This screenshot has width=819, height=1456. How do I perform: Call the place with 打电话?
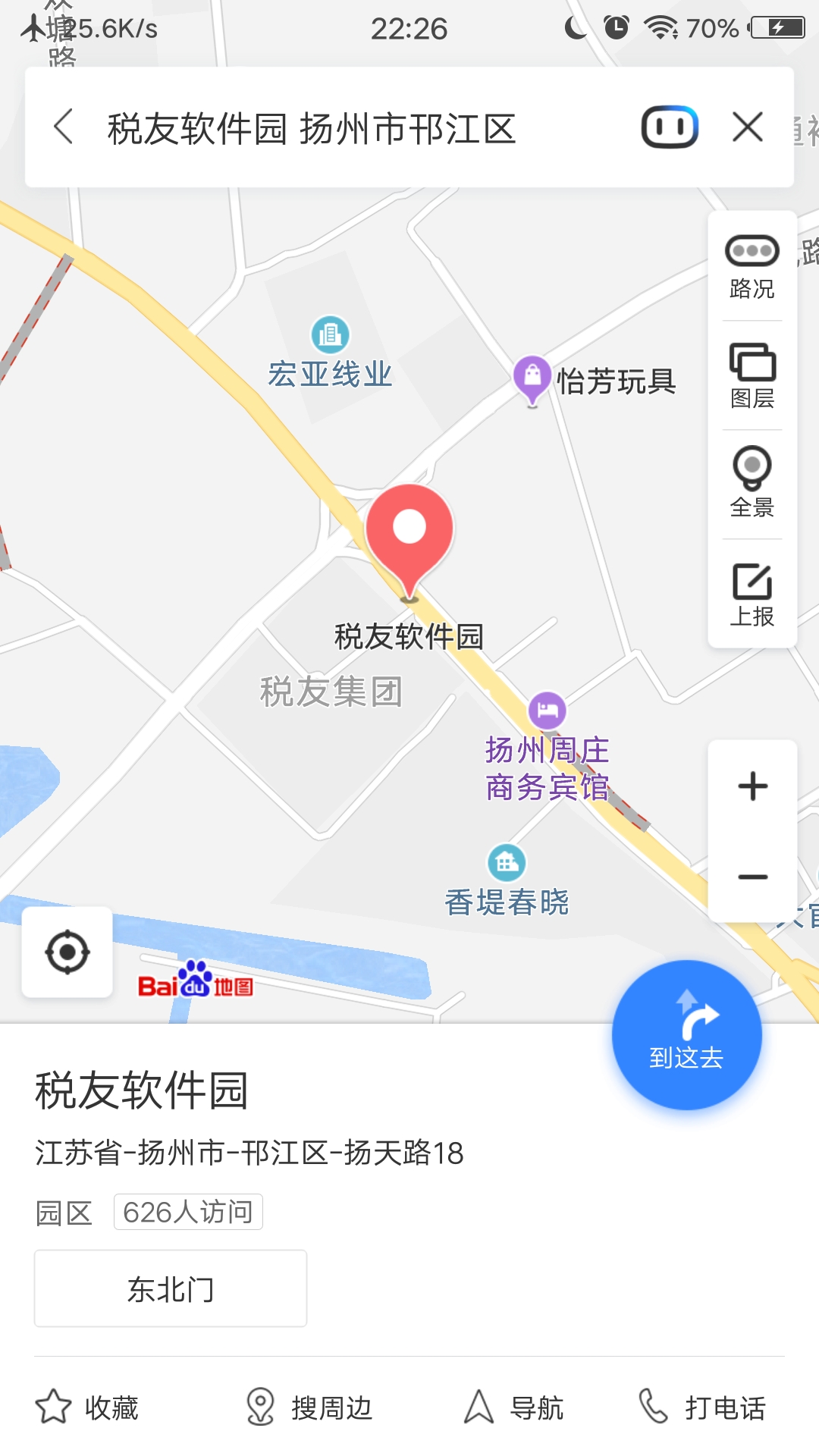click(702, 1407)
